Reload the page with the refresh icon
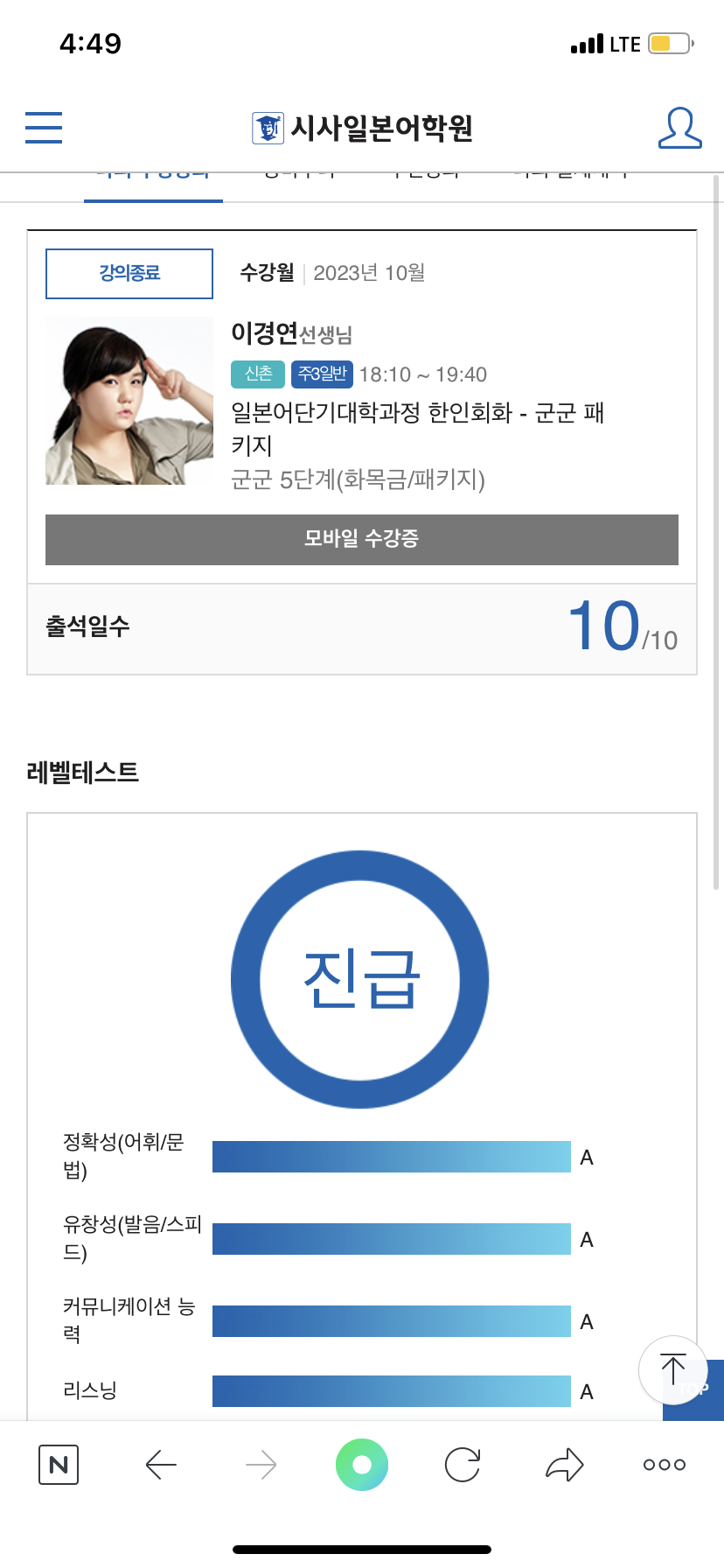 (x=463, y=1464)
